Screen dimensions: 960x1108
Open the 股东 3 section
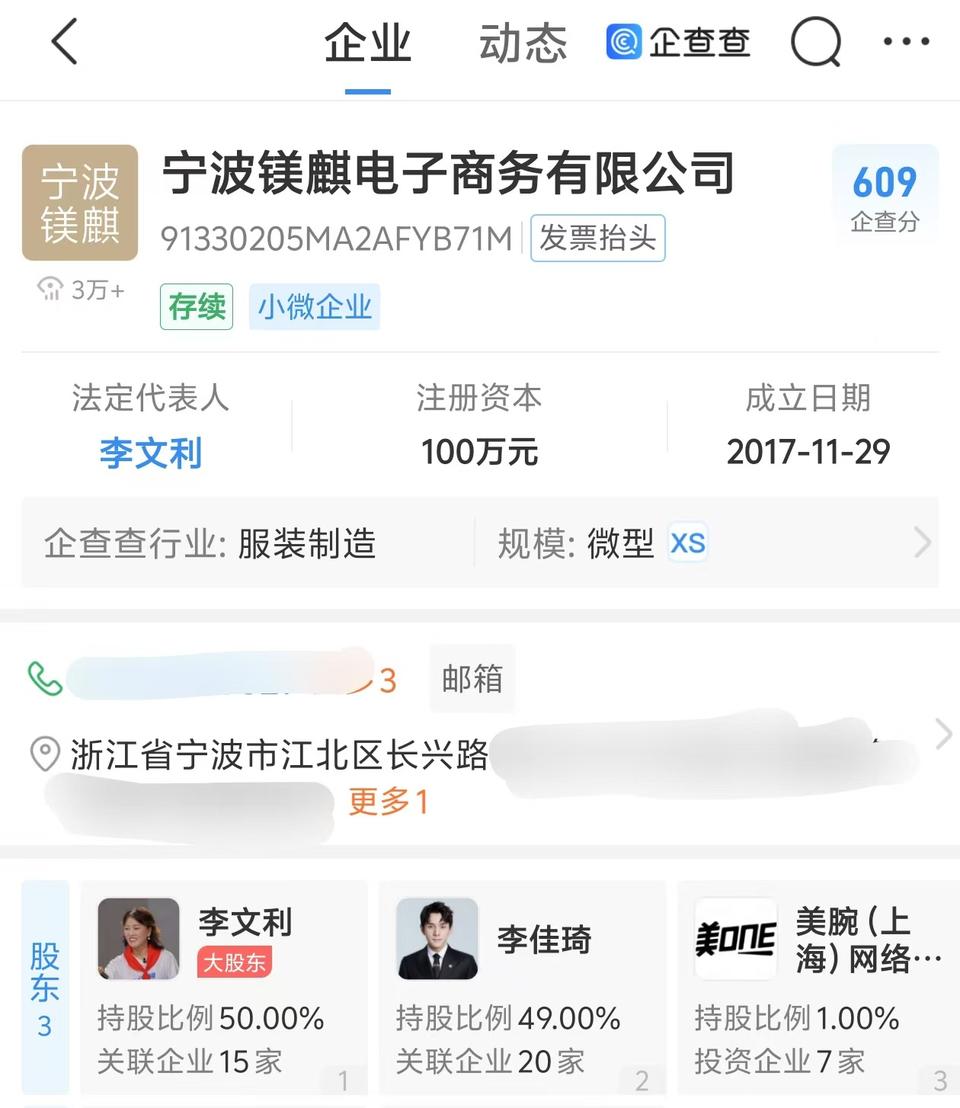(45, 987)
